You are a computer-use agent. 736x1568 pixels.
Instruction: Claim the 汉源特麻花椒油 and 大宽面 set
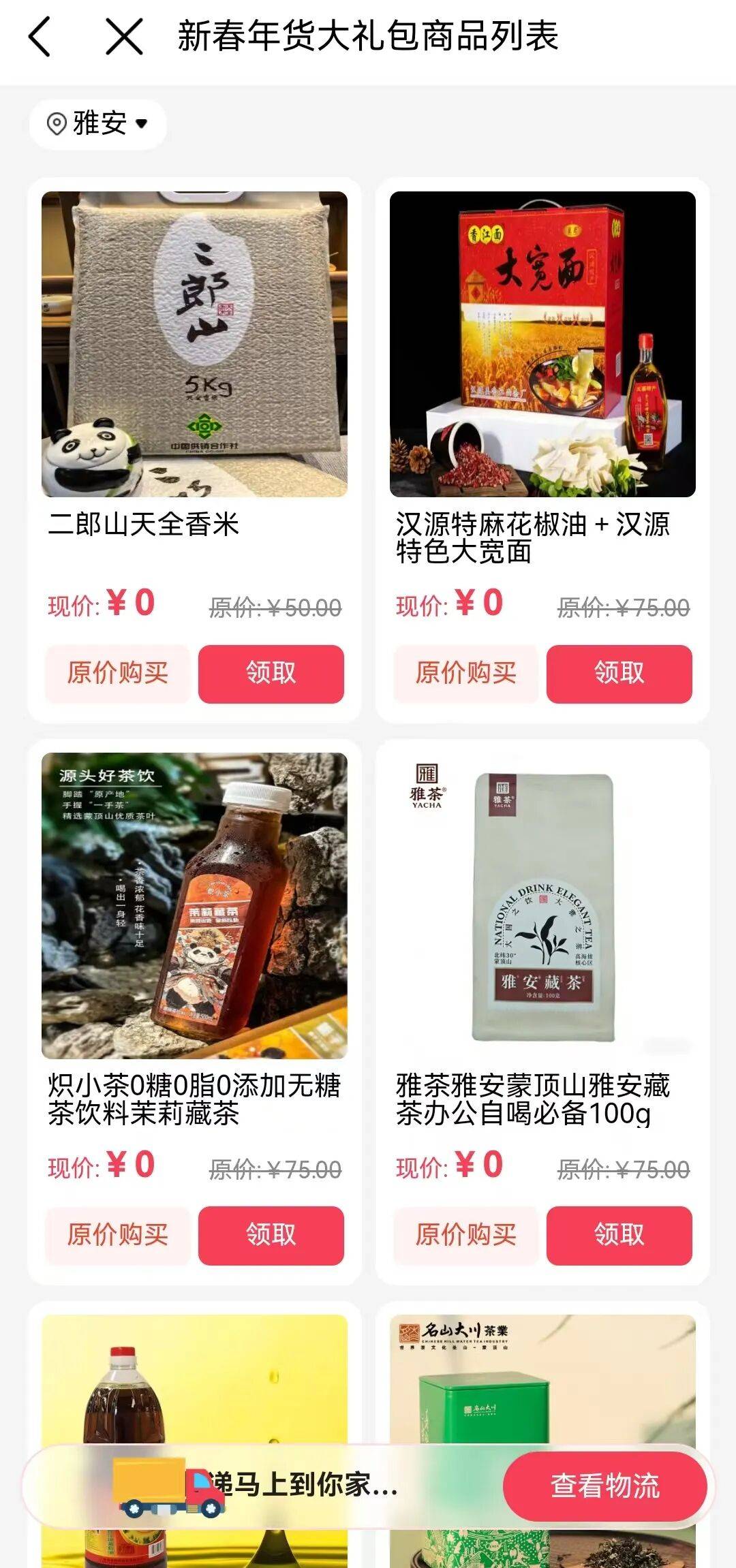pyautogui.click(x=619, y=673)
